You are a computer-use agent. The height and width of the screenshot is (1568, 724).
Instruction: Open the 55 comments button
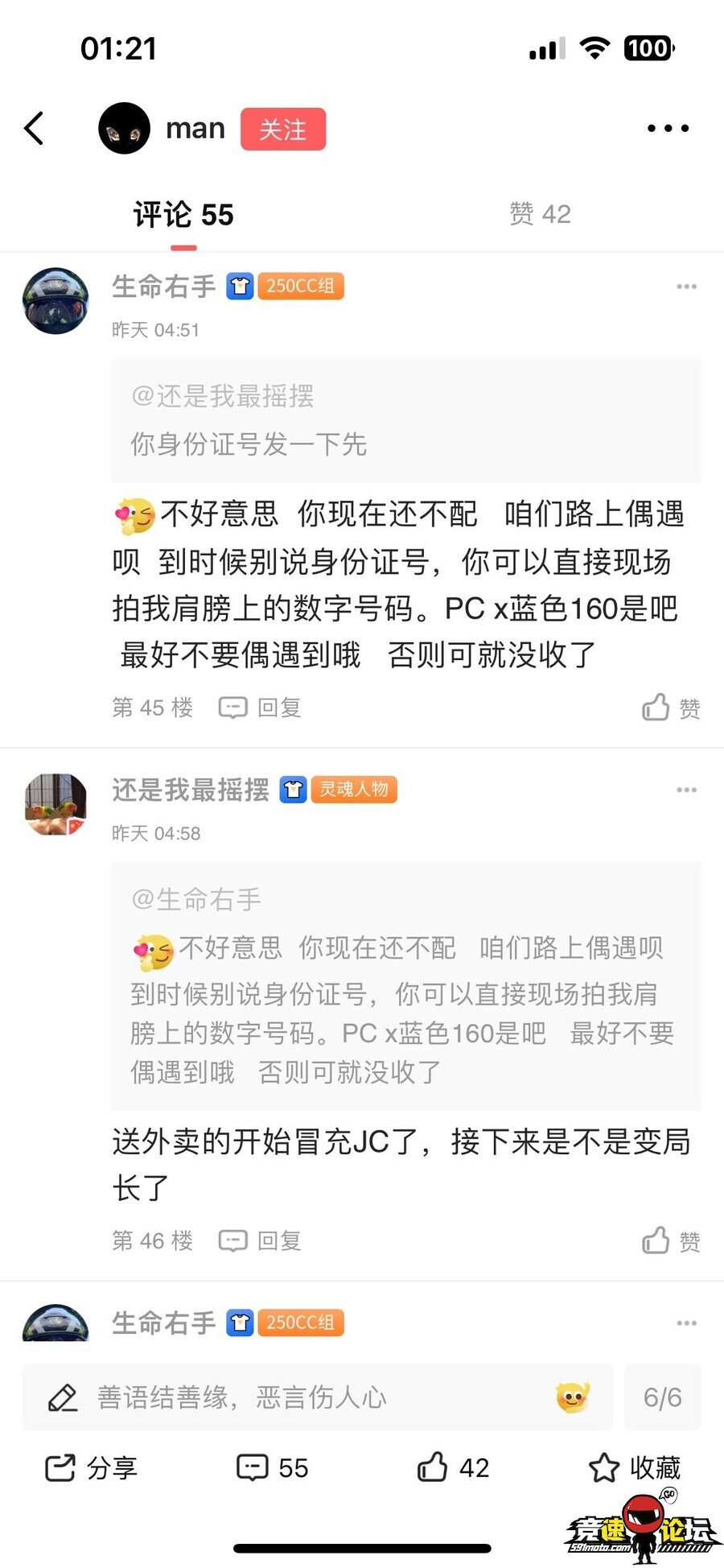tap(272, 1468)
